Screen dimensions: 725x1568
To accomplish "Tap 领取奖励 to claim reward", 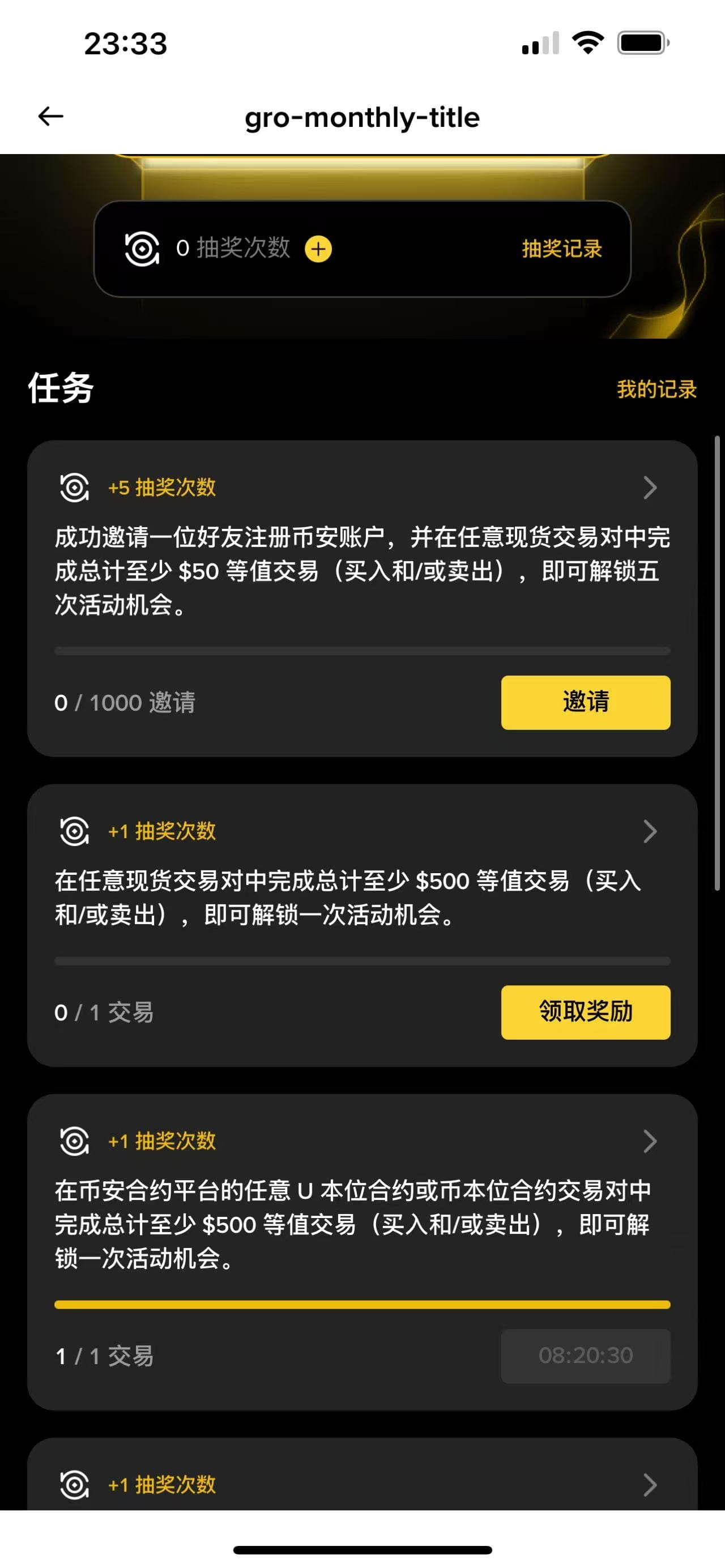I will (586, 1012).
